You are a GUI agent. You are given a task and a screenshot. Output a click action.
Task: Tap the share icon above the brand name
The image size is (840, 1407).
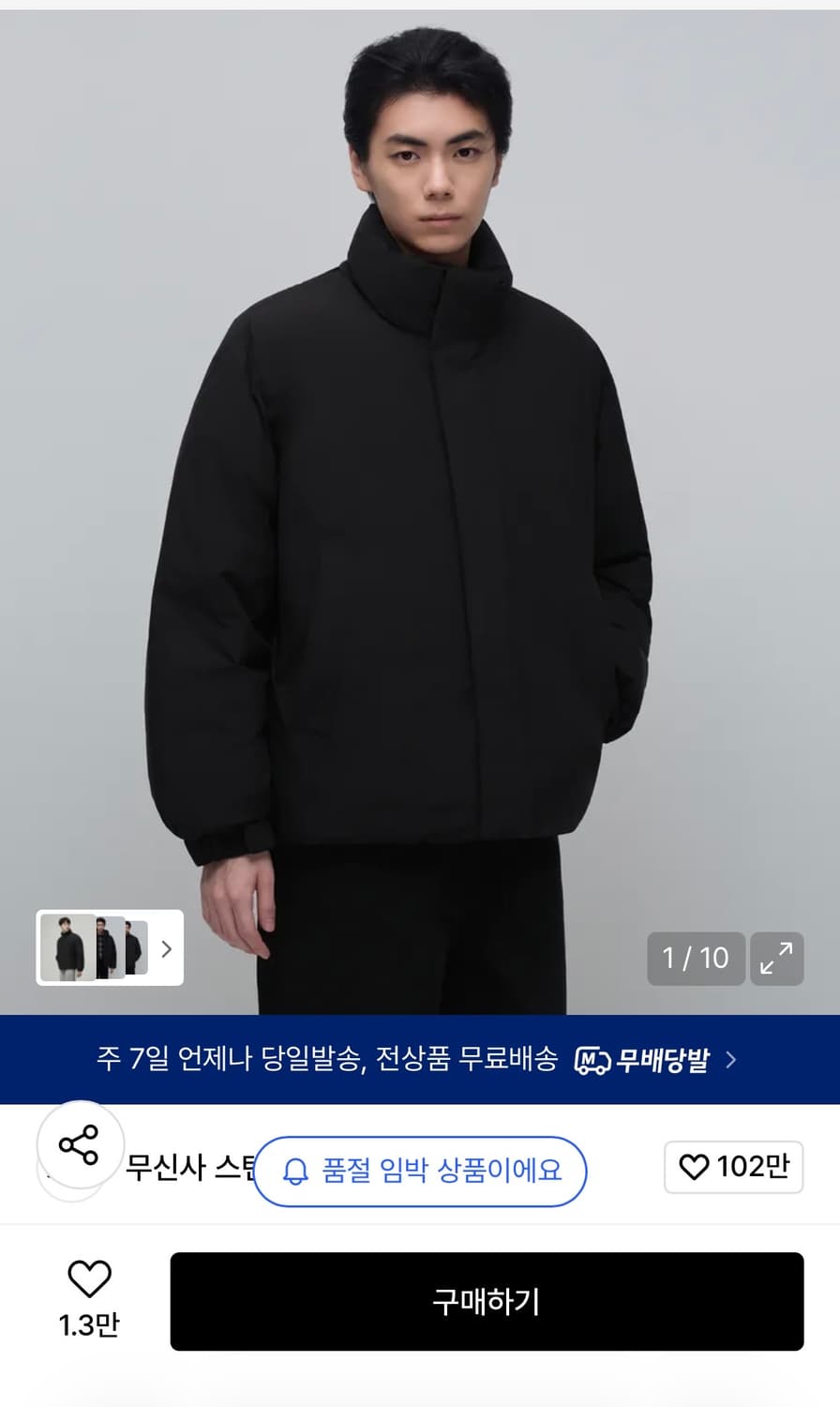point(78,1146)
